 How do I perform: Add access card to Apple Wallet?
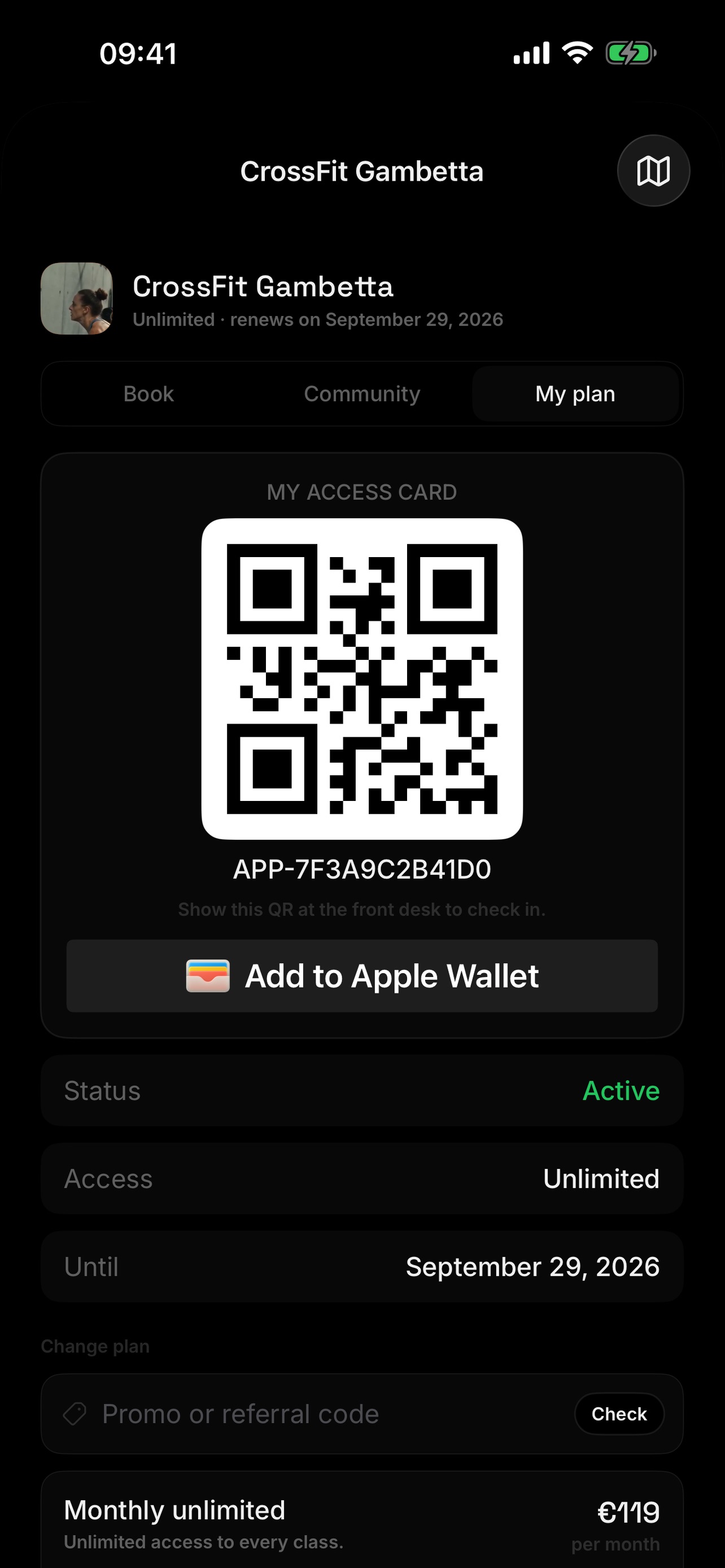click(x=362, y=976)
